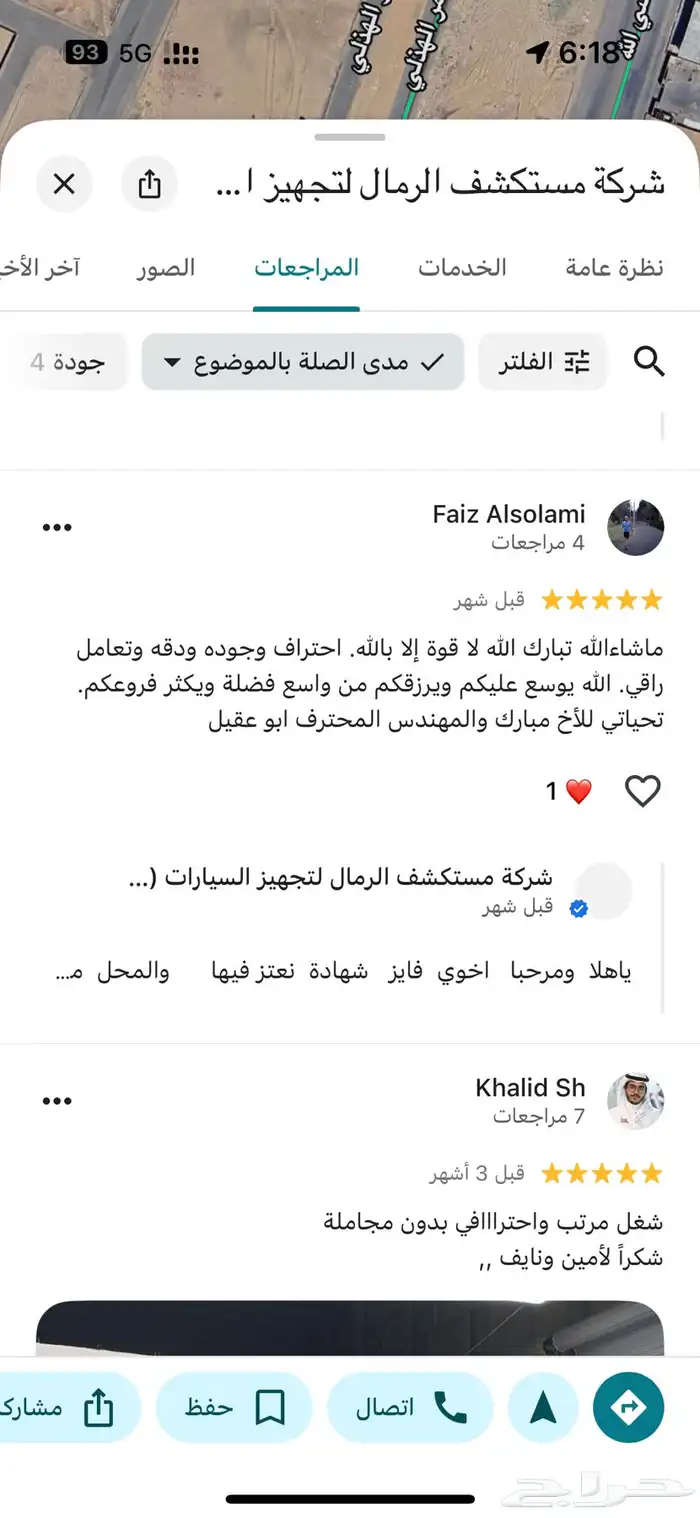This screenshot has height=1518, width=700.
Task: Open more options for Faiz Alsolami's review
Action: click(x=57, y=528)
